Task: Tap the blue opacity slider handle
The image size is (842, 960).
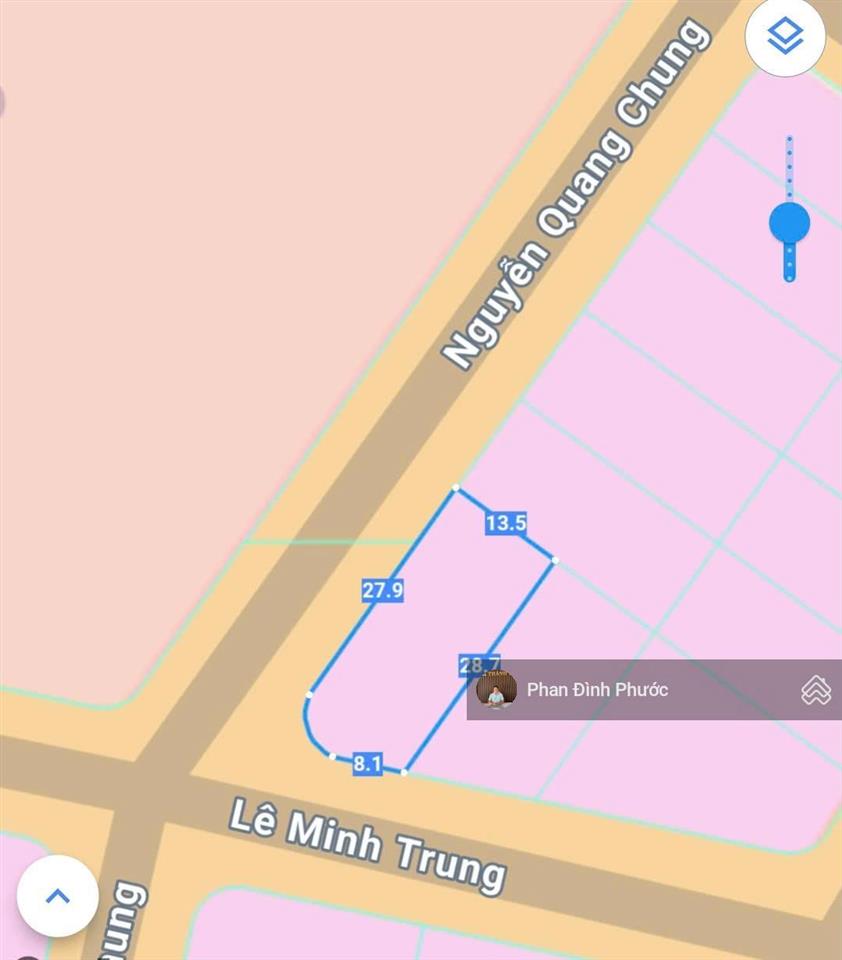Action: [x=789, y=223]
